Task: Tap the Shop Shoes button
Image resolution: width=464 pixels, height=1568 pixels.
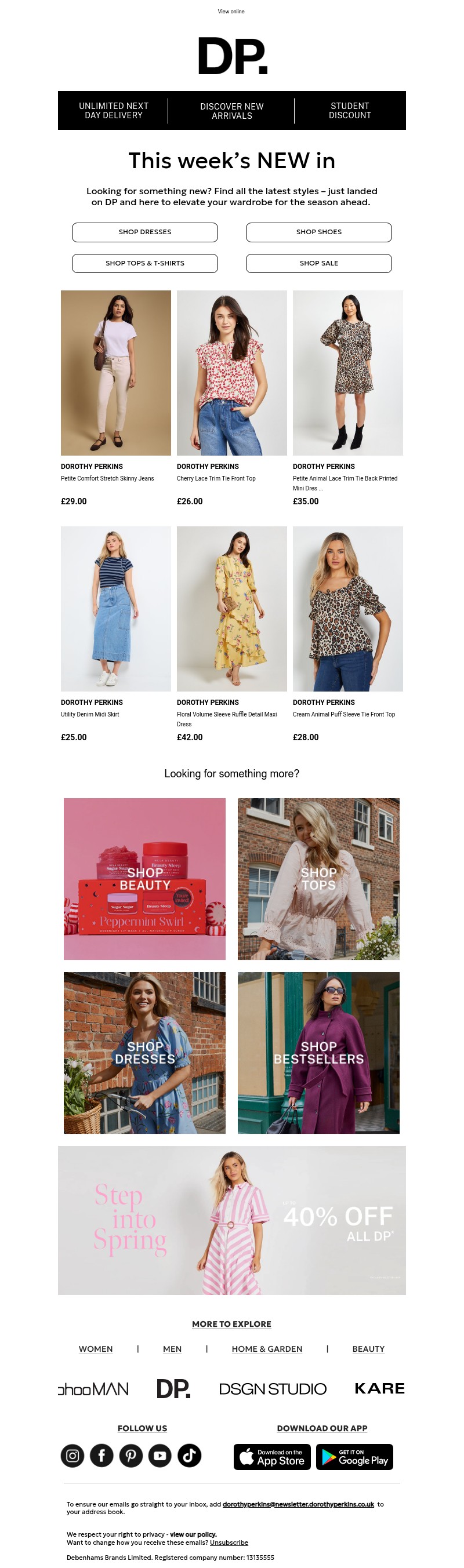Action: point(318,232)
